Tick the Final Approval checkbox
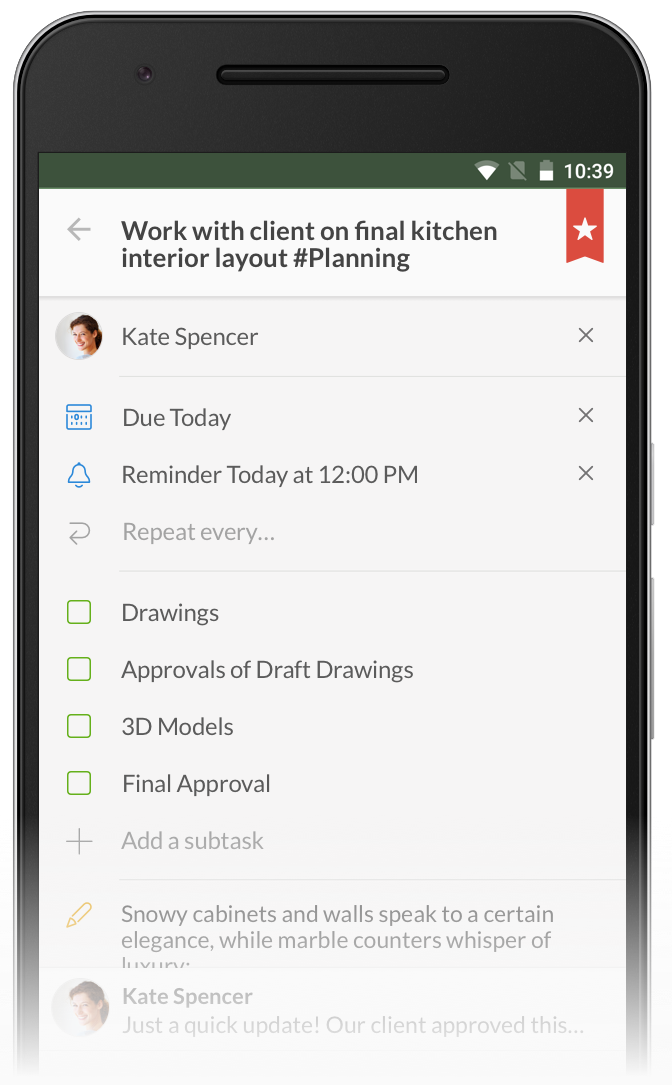The image size is (672, 1085). 79,783
